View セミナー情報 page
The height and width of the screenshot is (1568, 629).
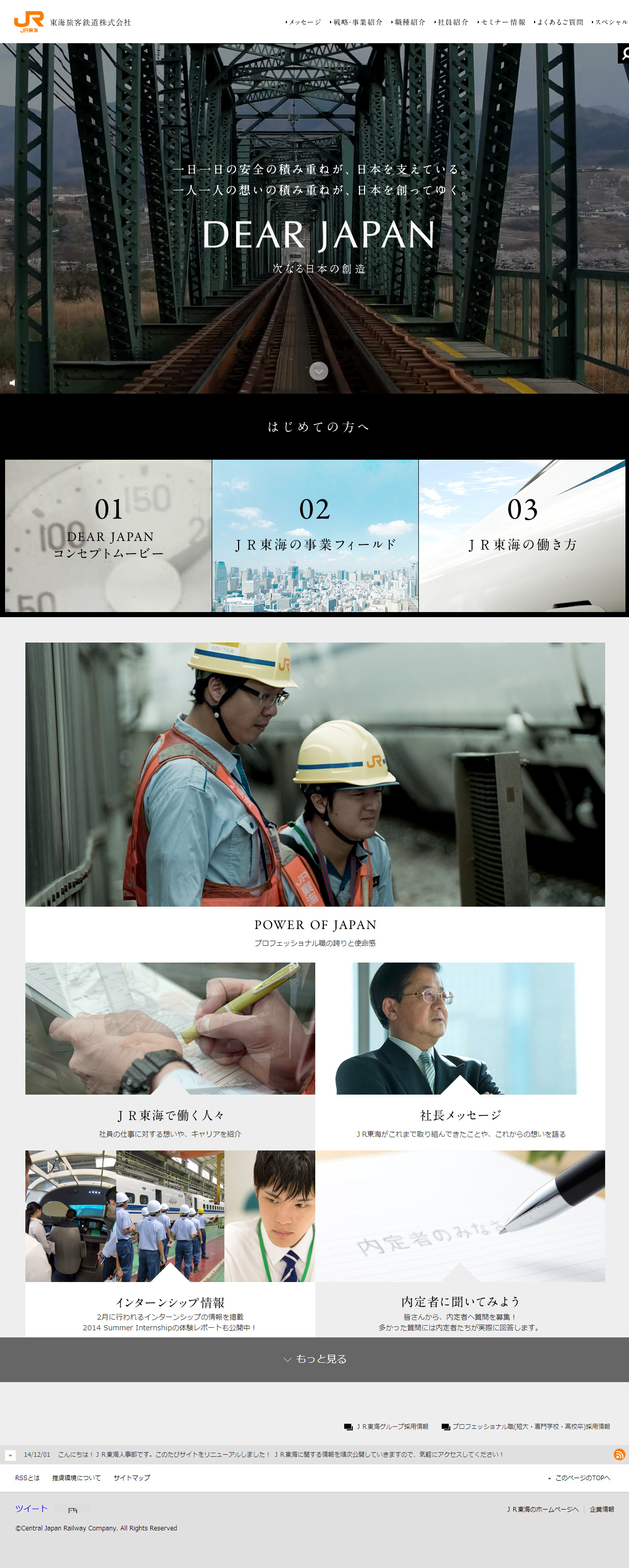point(503,22)
